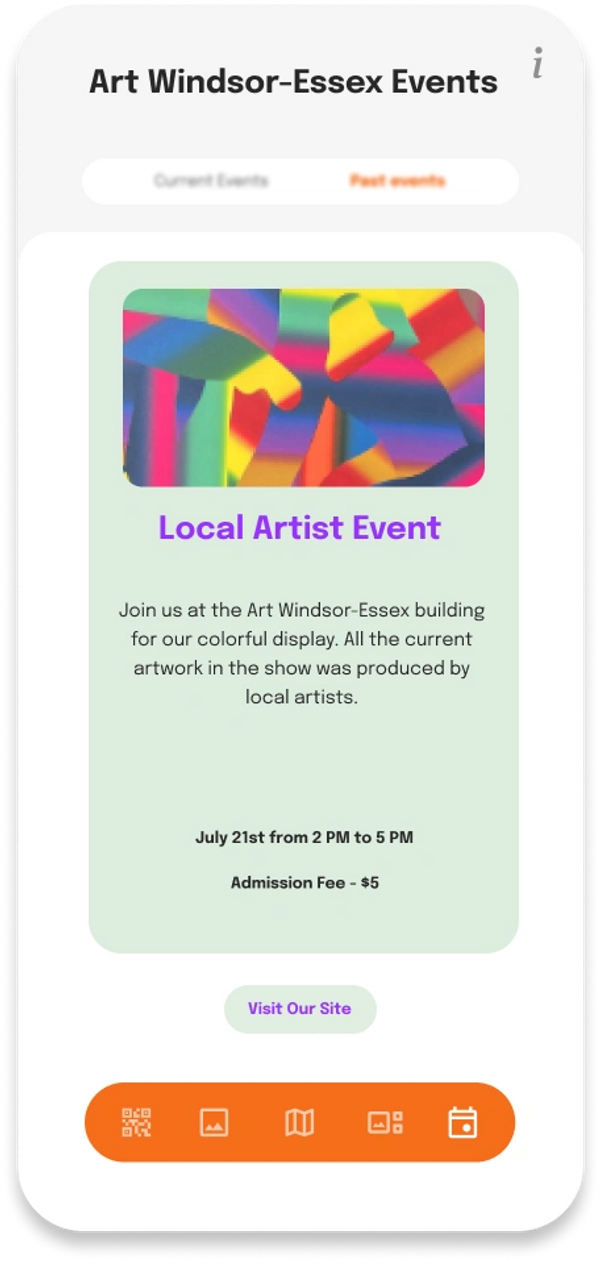Switch to the image grid tab
600x1261 pixels.
385,1122
